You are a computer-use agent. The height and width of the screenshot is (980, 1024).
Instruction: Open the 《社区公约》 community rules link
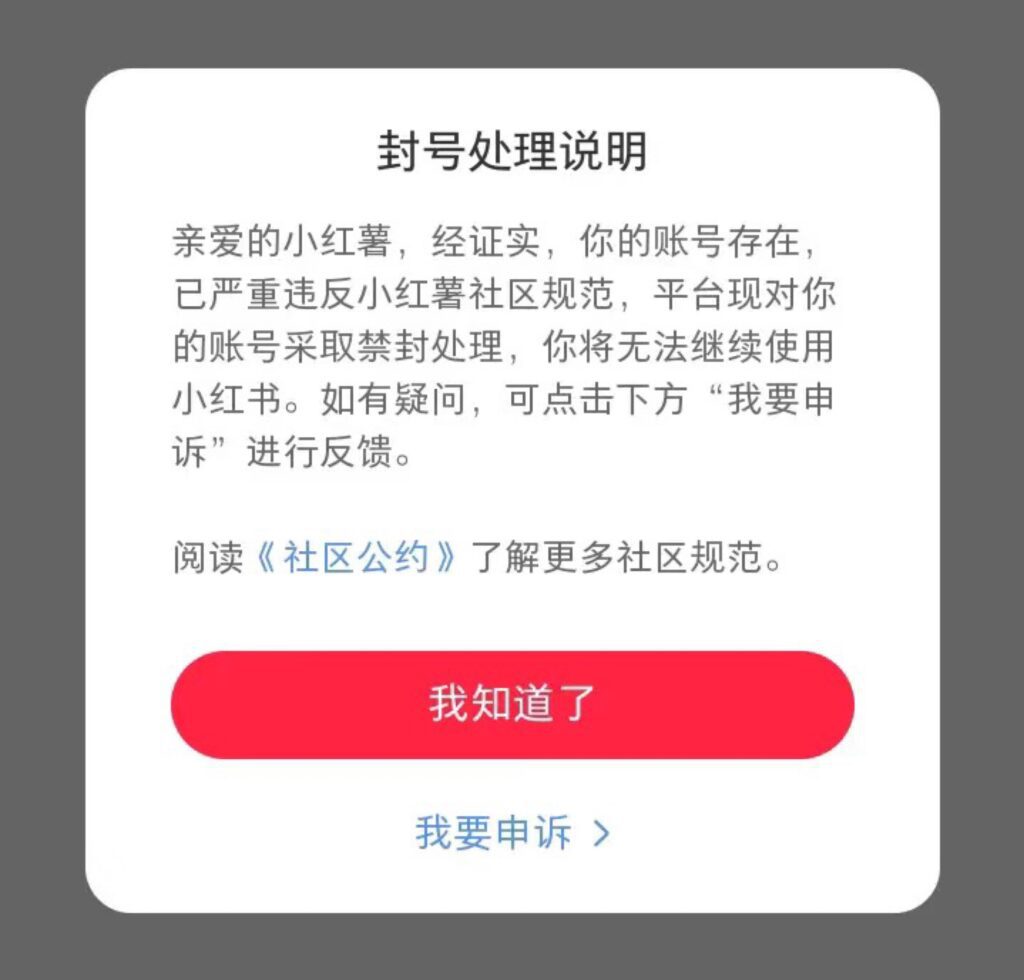(357, 558)
